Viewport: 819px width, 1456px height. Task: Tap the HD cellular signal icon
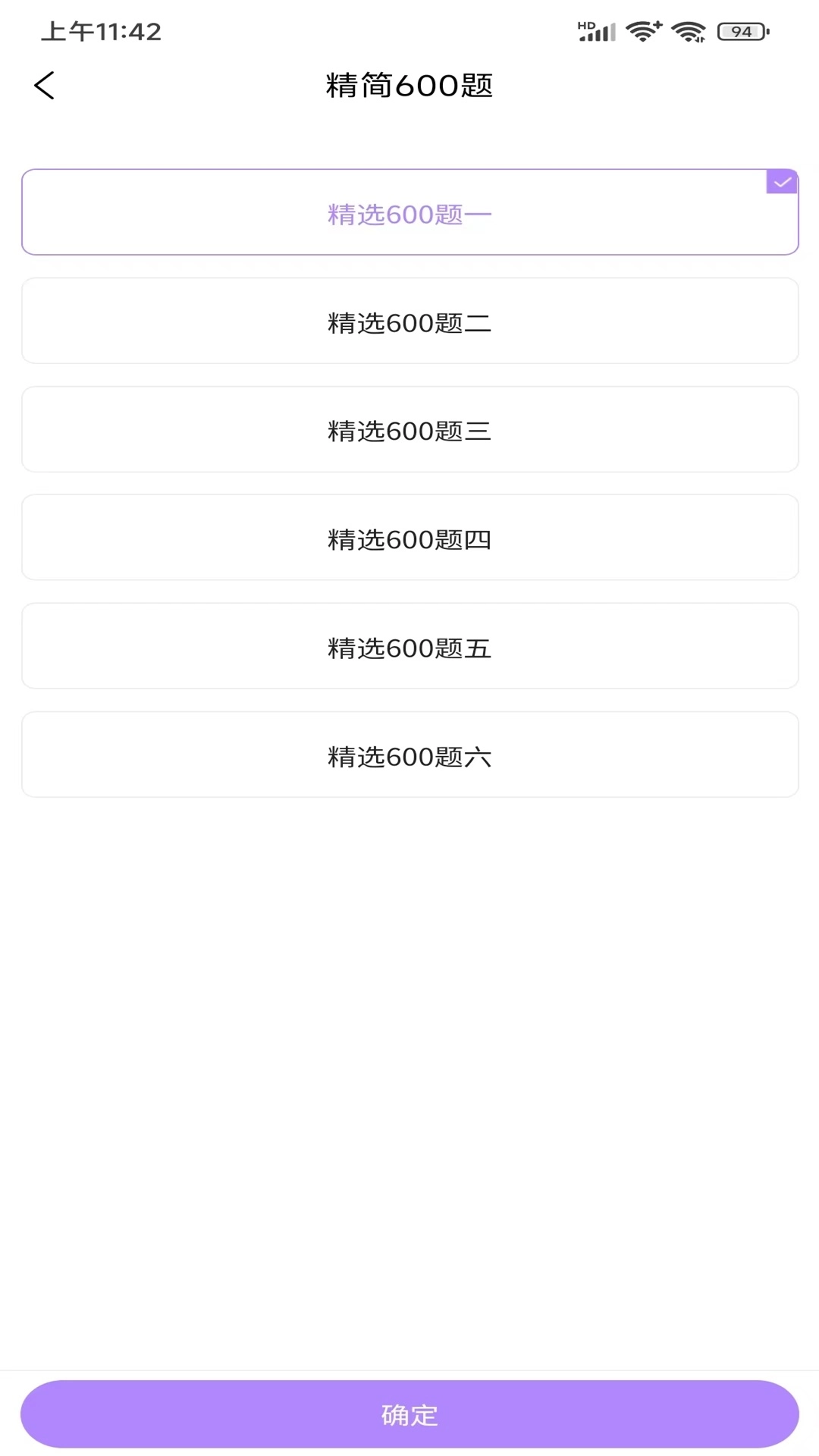[x=595, y=30]
